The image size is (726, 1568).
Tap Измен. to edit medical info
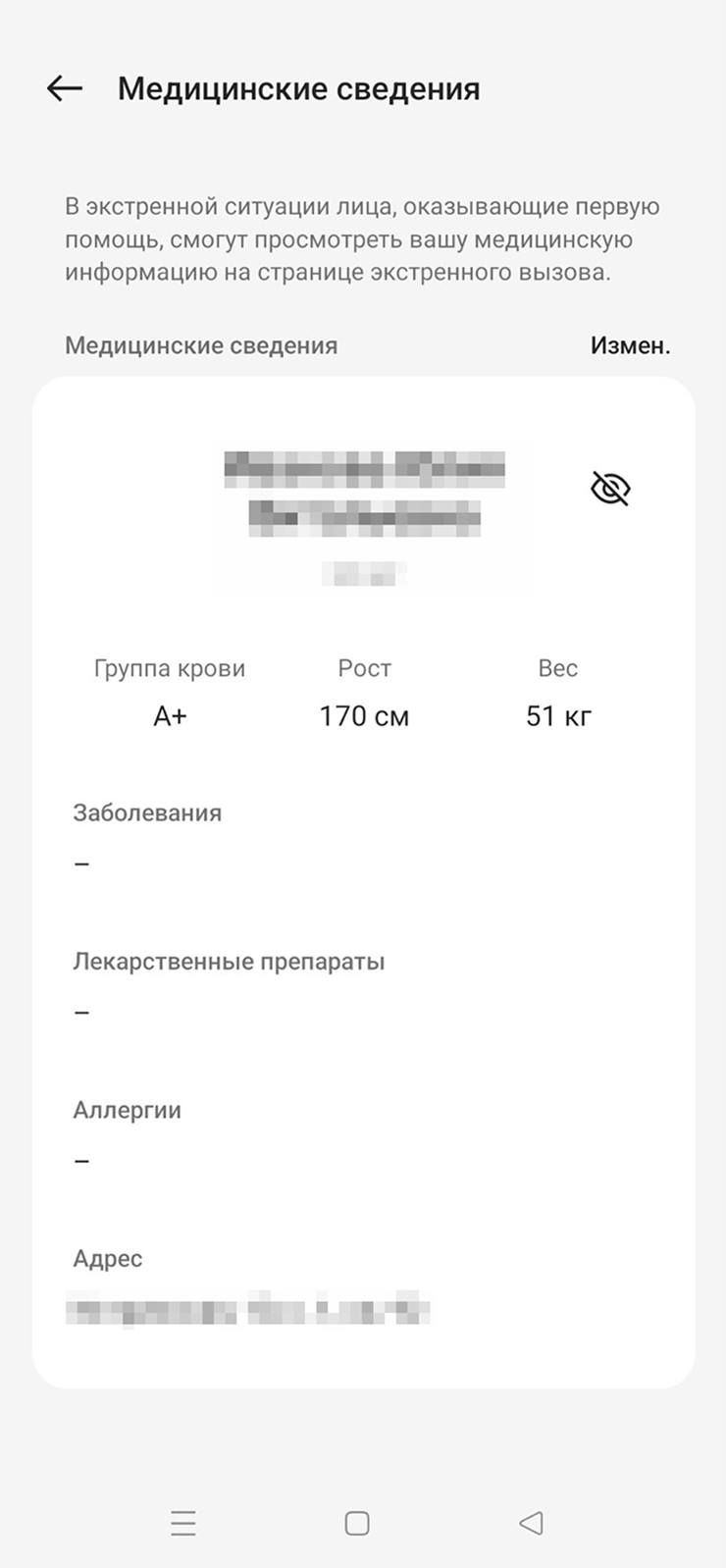click(x=630, y=345)
